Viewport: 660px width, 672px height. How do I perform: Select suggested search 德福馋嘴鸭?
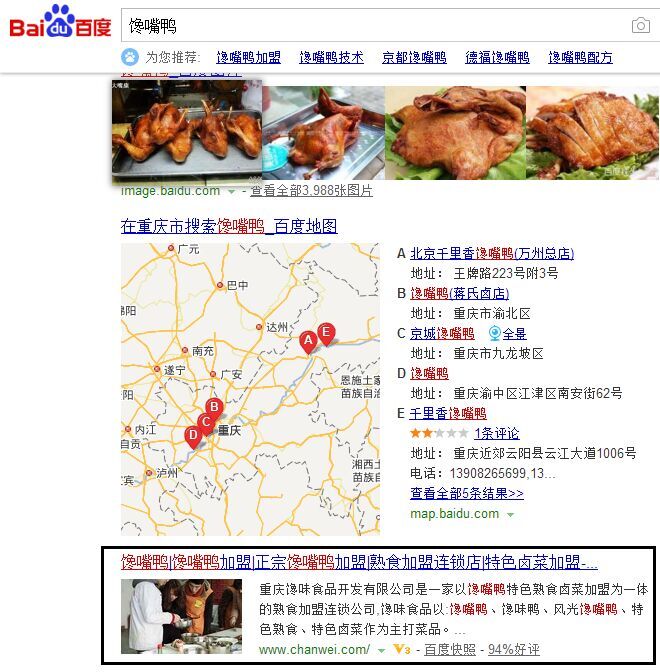(x=497, y=58)
